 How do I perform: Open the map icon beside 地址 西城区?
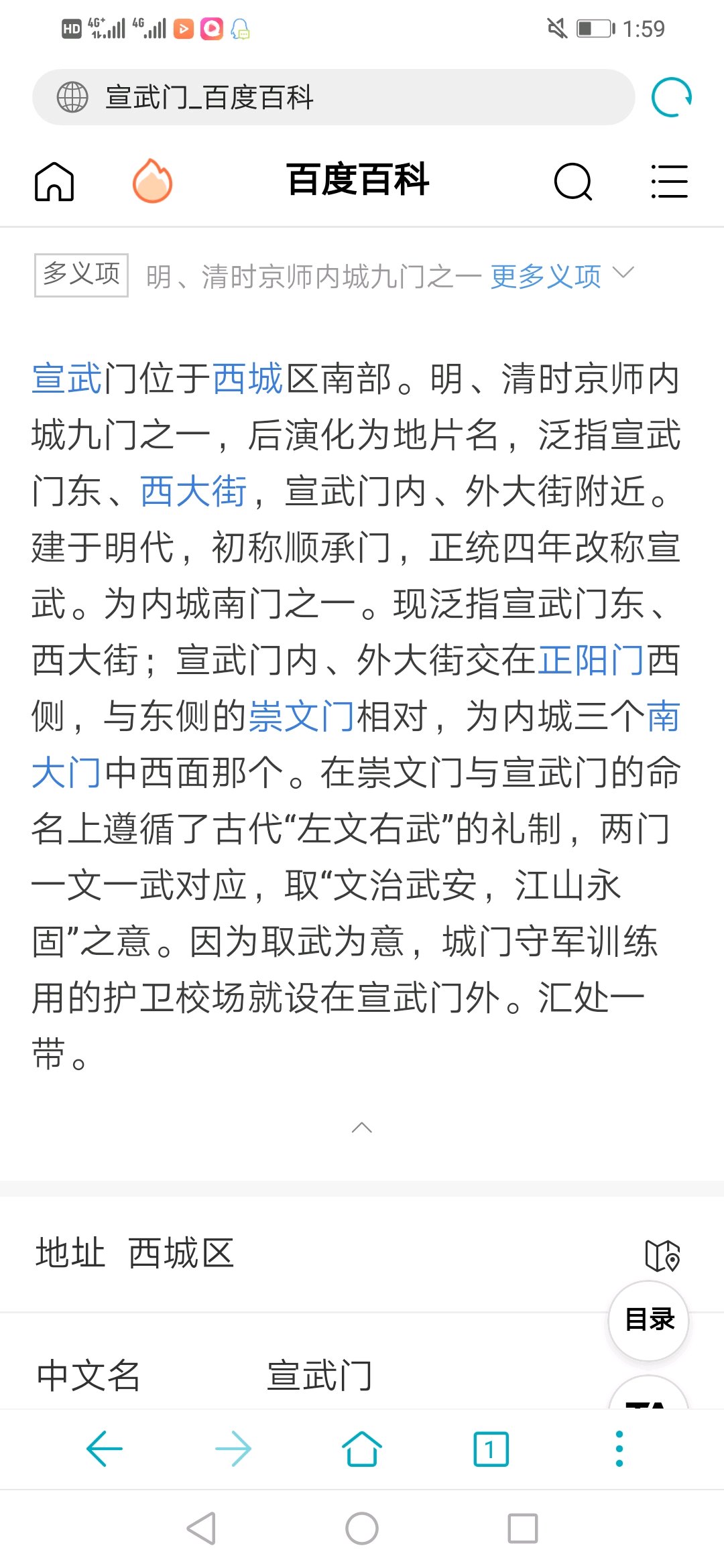pyautogui.click(x=662, y=1255)
